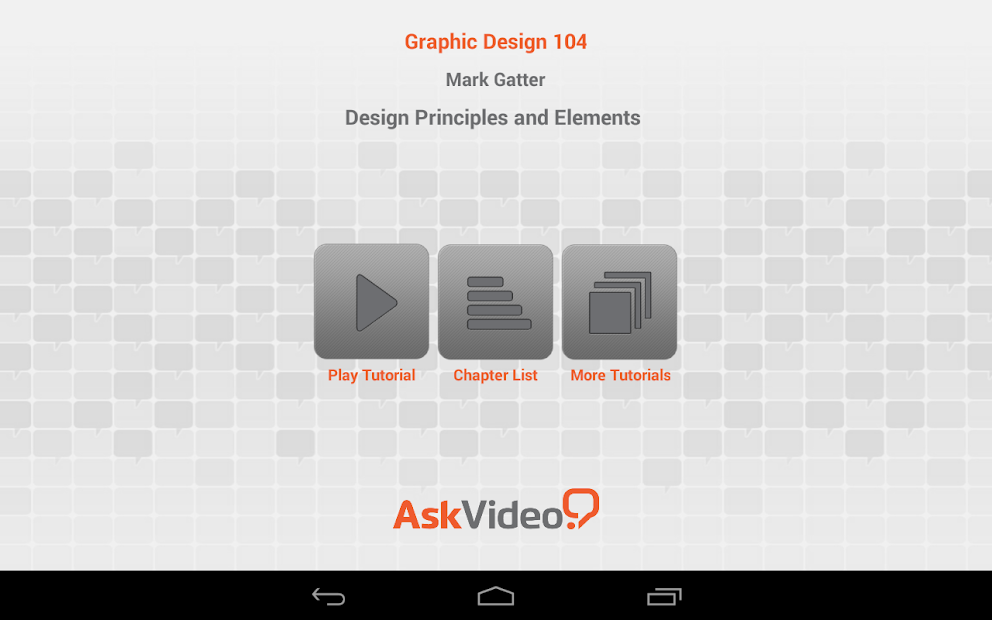Return to the home screen

(495, 597)
